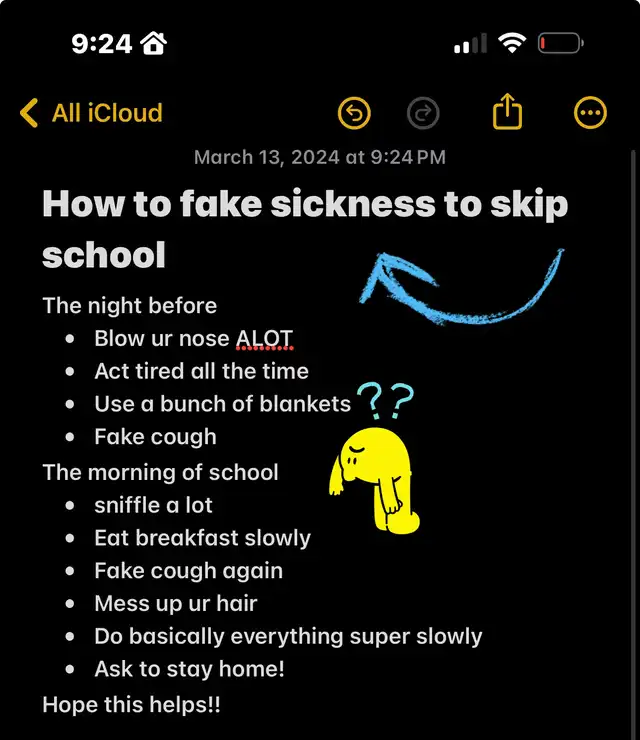
Task: Tap the redo arrow icon
Action: pyautogui.click(x=424, y=114)
